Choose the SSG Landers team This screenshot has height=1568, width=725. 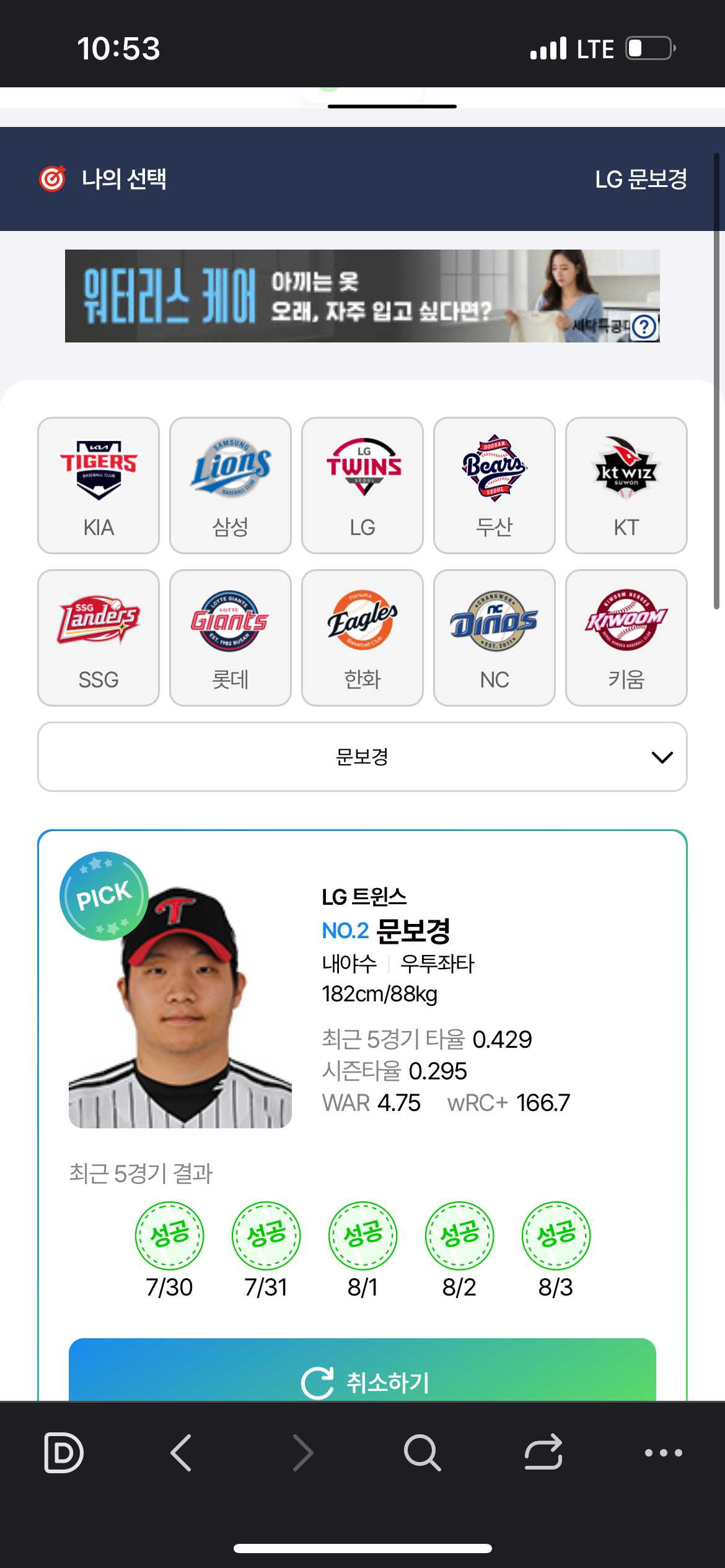[99, 637]
